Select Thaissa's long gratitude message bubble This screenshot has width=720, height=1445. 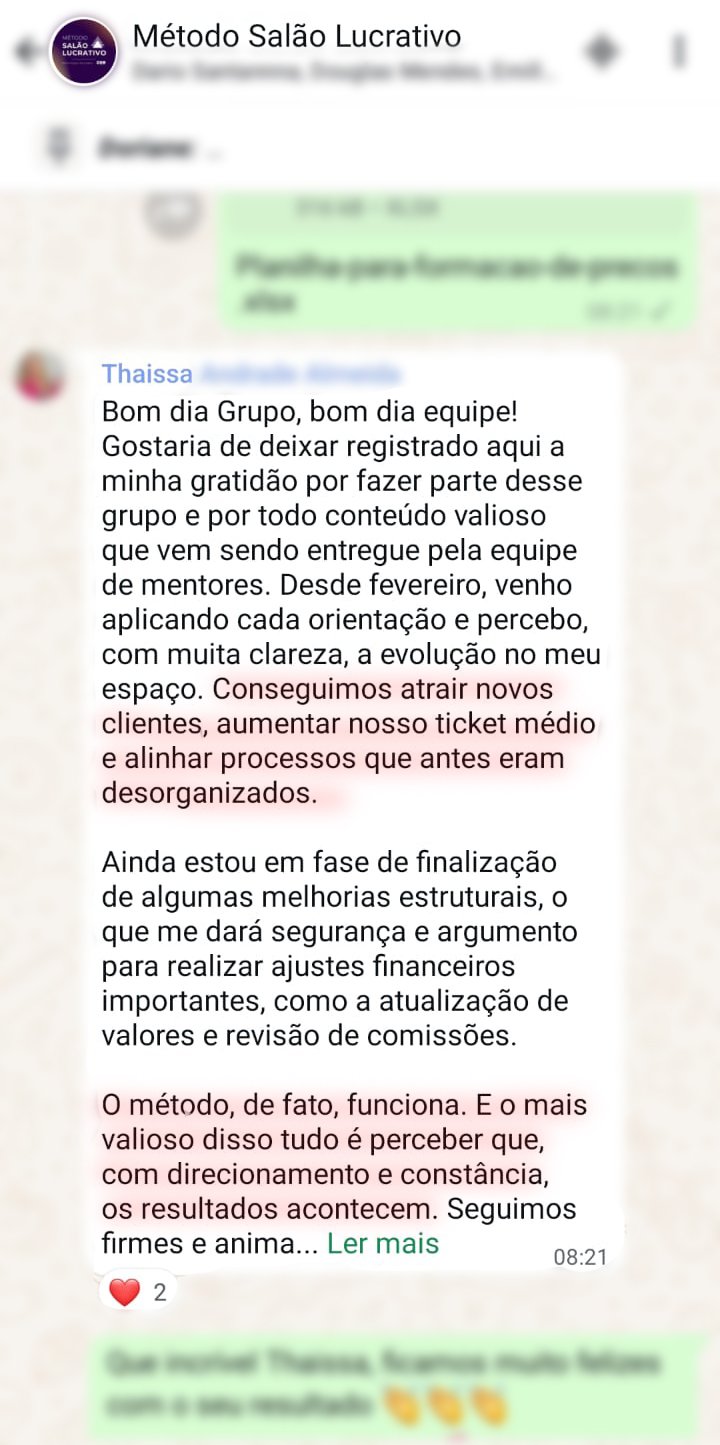pos(350,800)
